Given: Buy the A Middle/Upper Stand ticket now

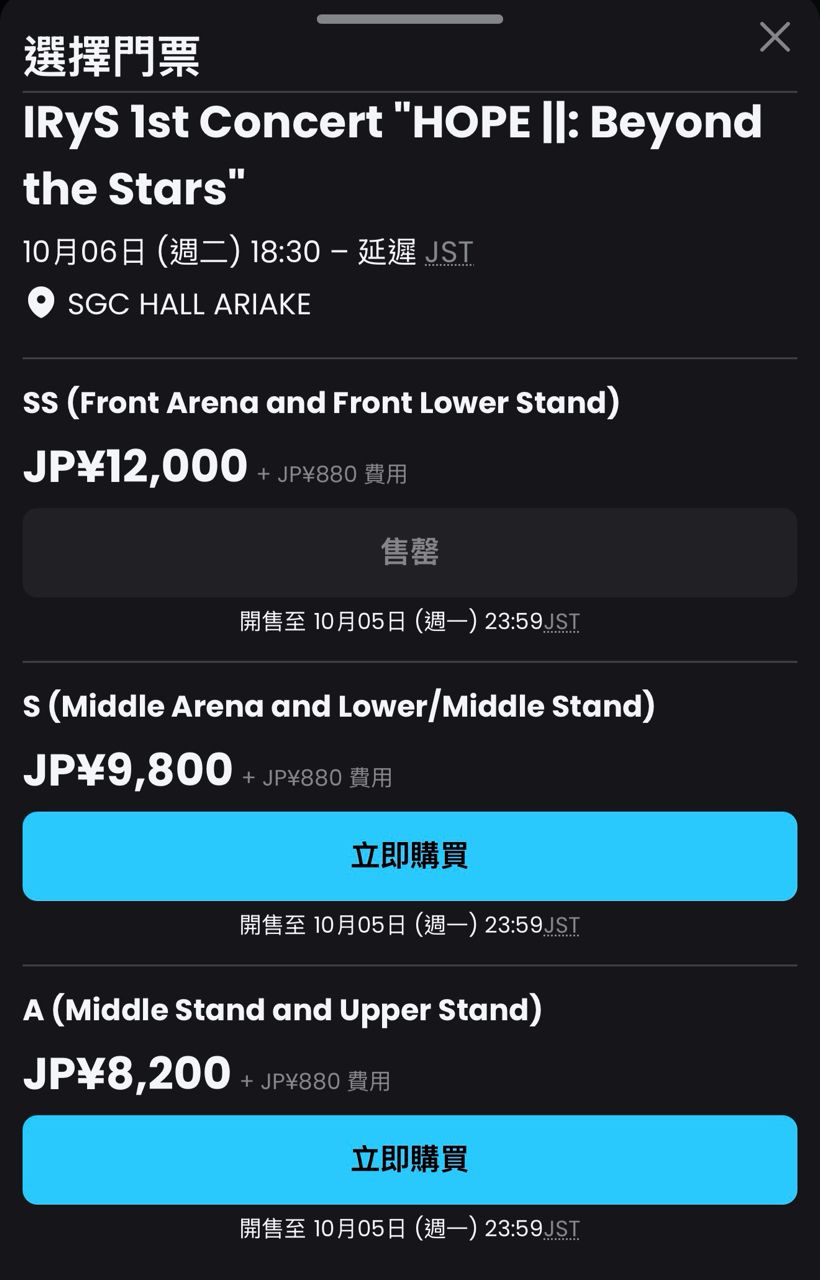Looking at the screenshot, I should 410,1160.
